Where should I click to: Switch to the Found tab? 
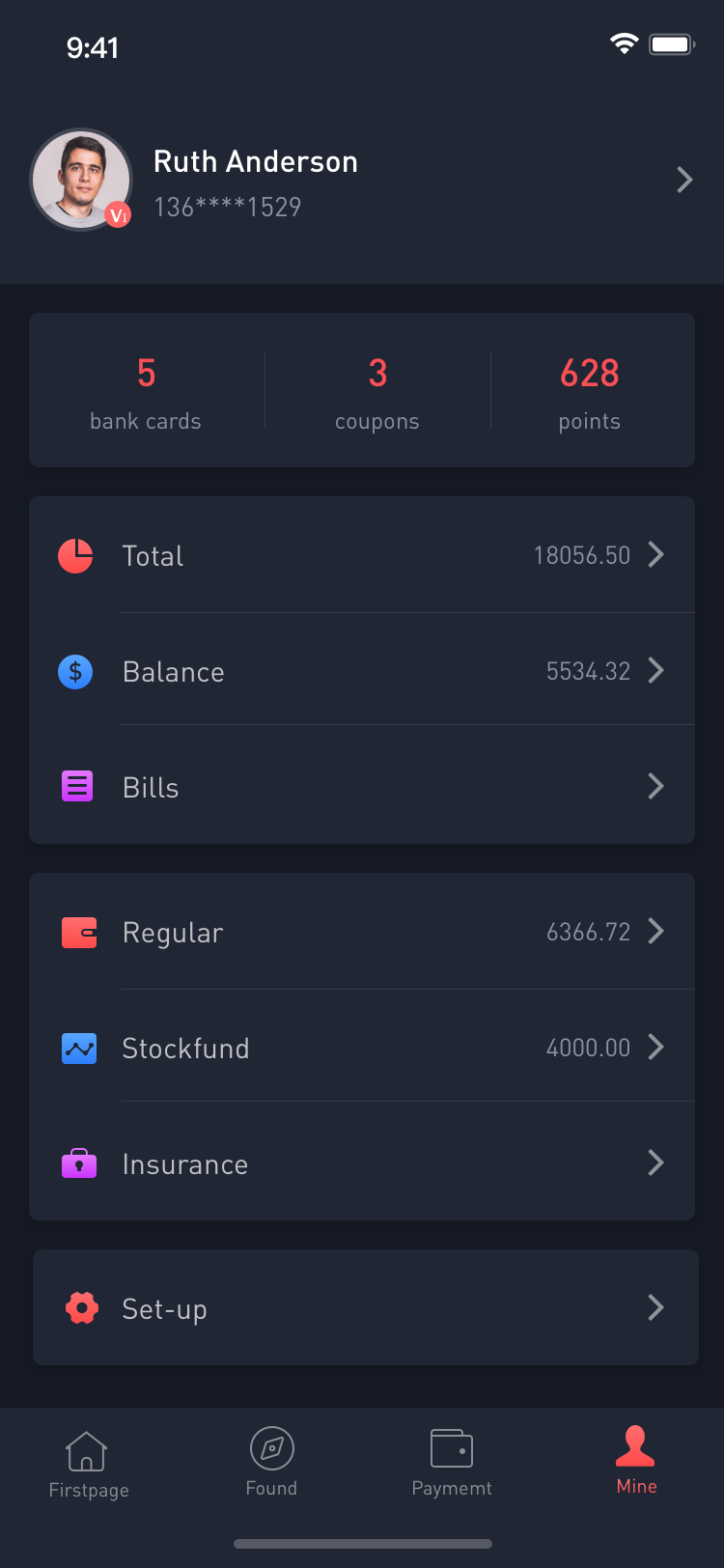coord(271,1463)
